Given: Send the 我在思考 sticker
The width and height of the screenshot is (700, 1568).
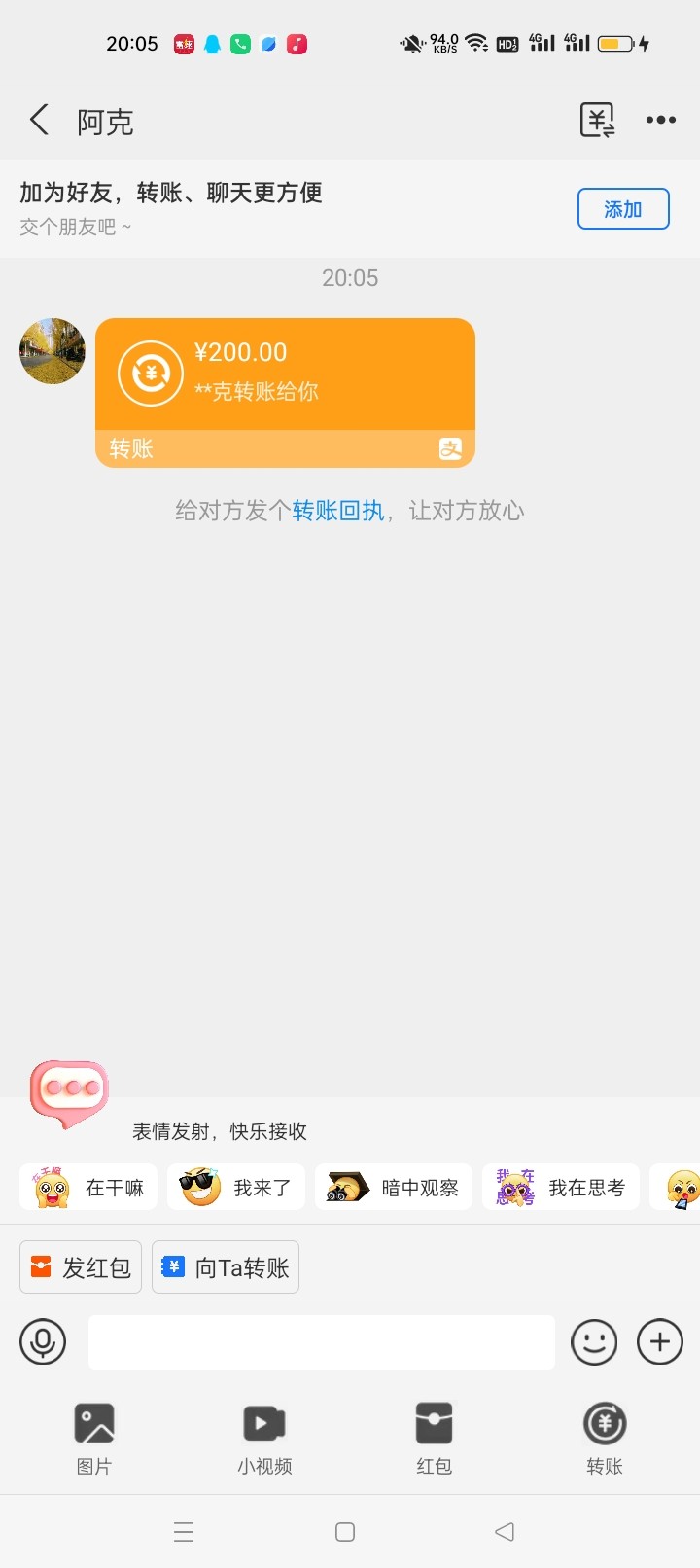Looking at the screenshot, I should (561, 1188).
